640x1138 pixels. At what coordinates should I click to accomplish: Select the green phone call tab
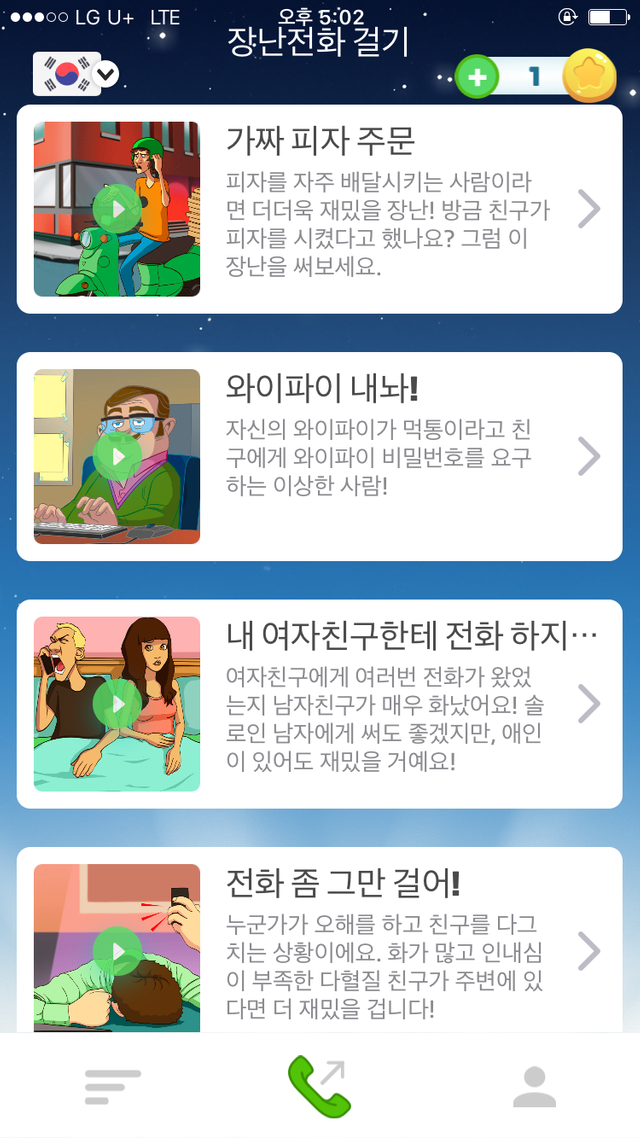click(x=319, y=1086)
